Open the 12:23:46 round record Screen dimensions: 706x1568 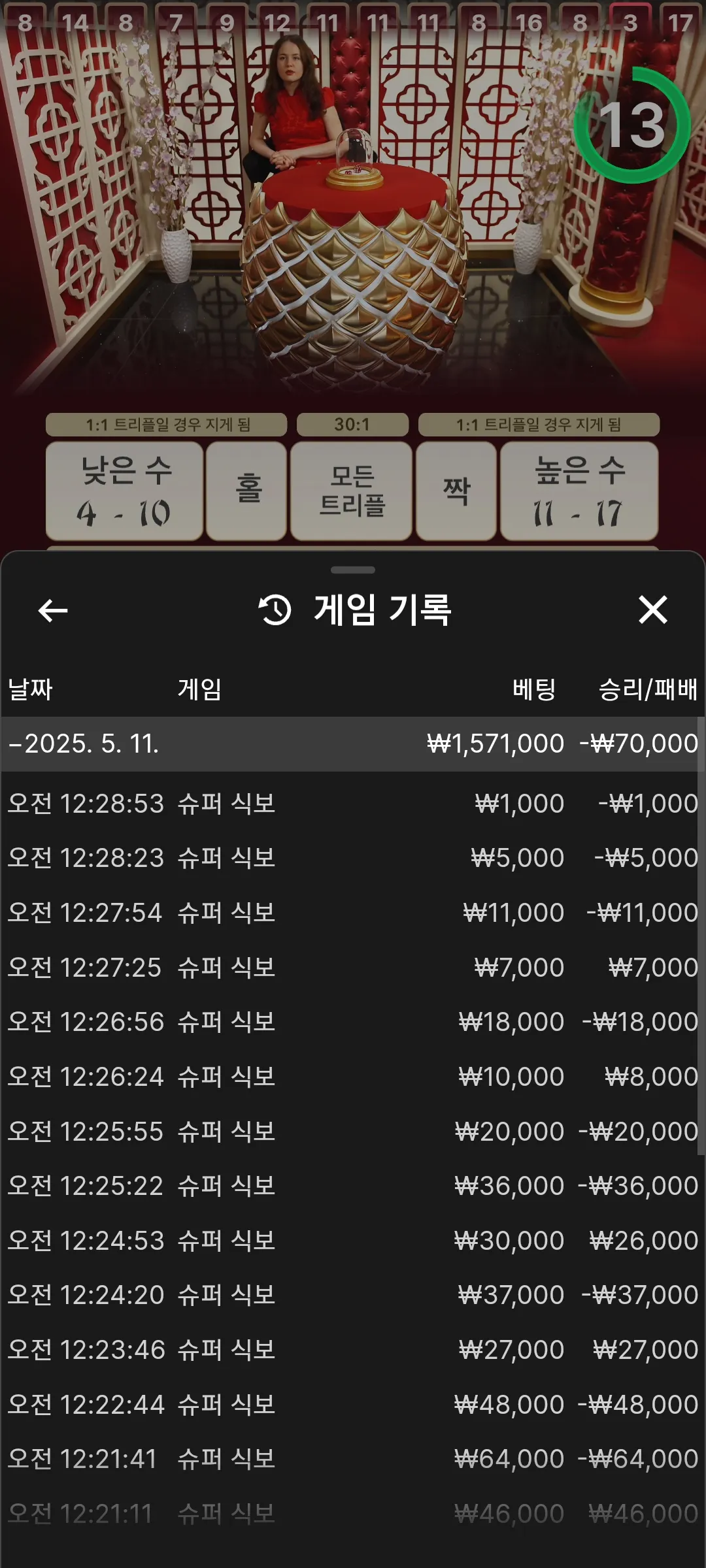click(353, 1350)
